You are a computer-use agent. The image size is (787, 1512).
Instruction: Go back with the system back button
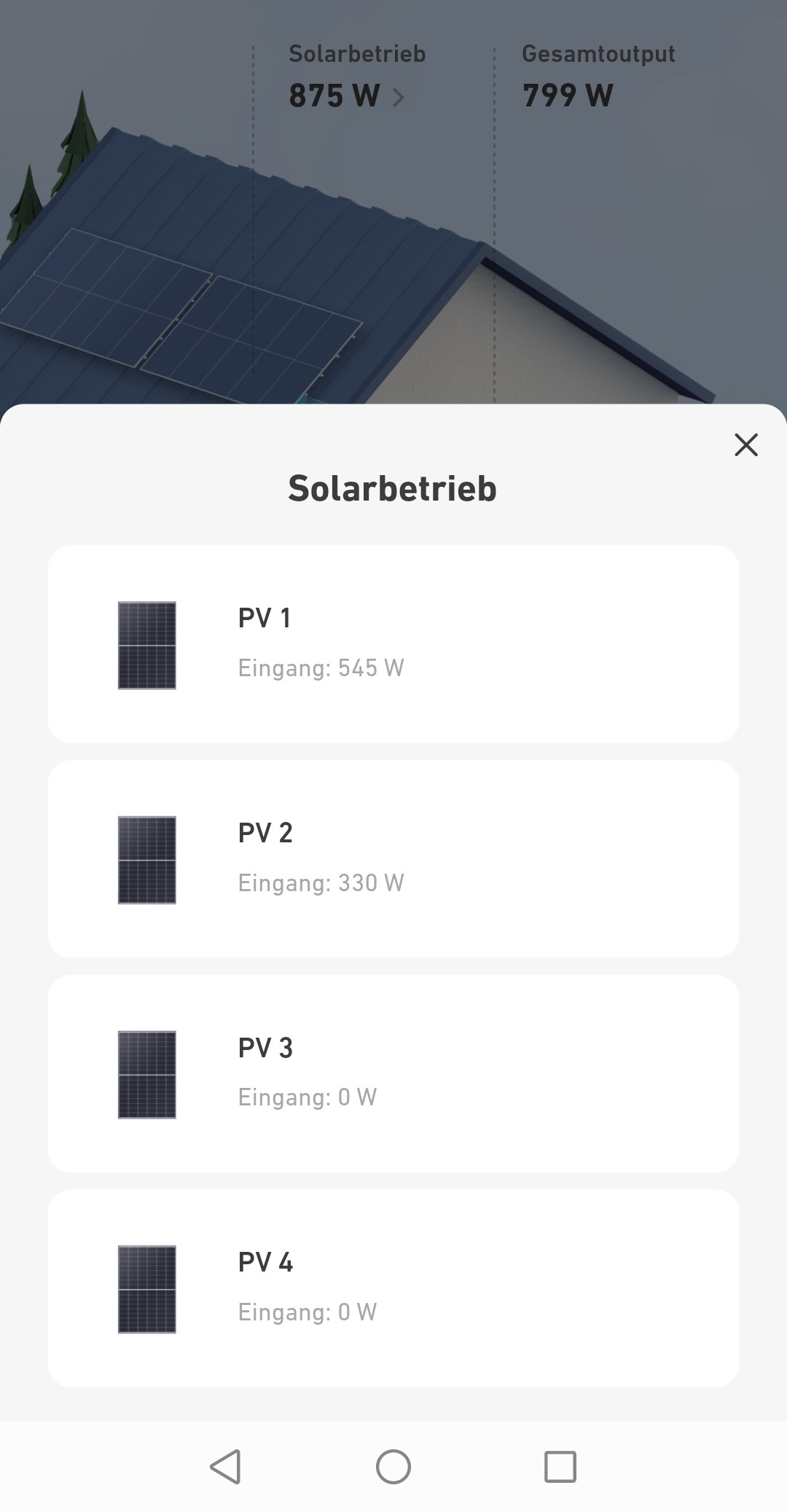click(x=226, y=1467)
